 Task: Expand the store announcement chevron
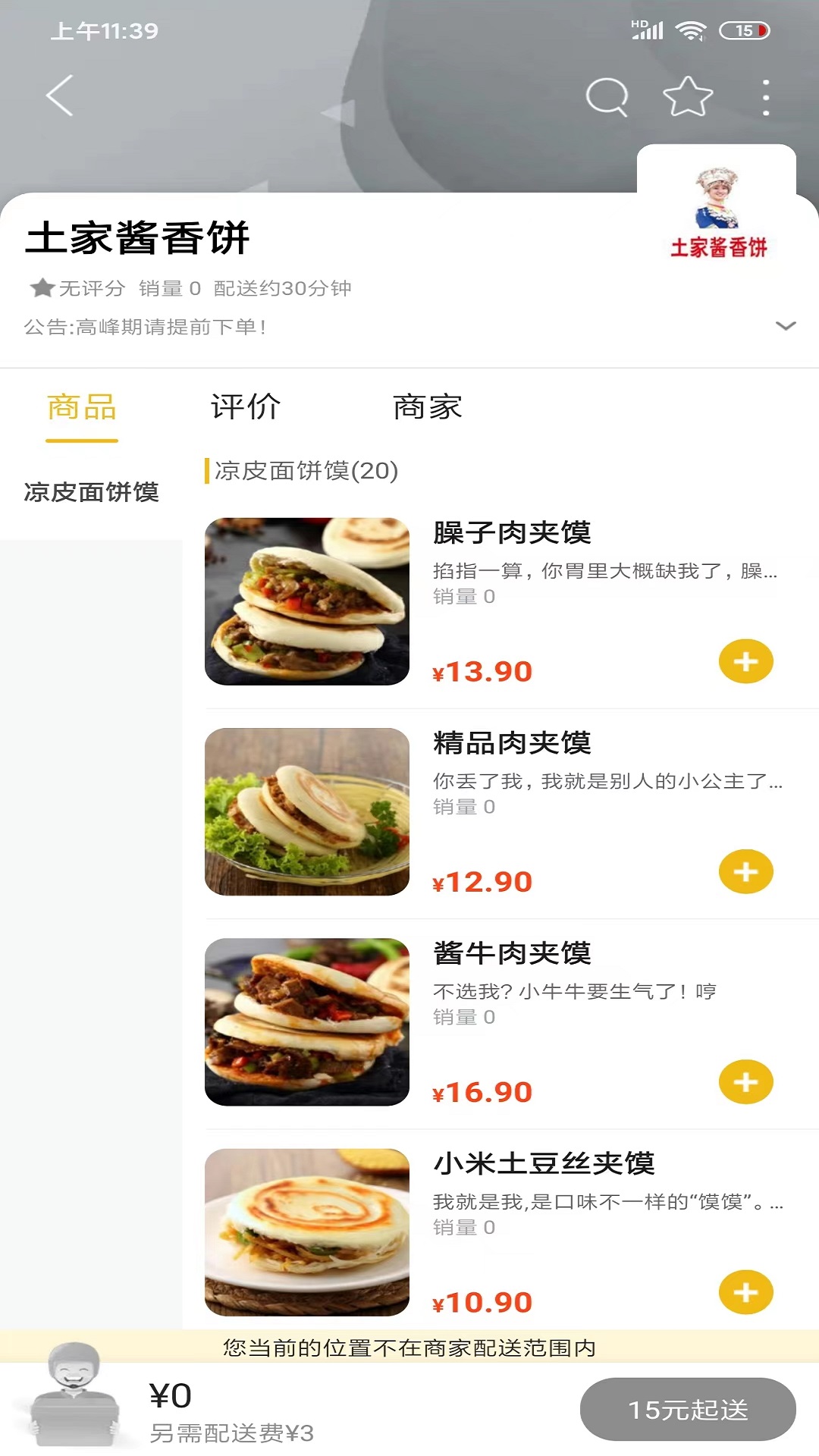[x=786, y=326]
